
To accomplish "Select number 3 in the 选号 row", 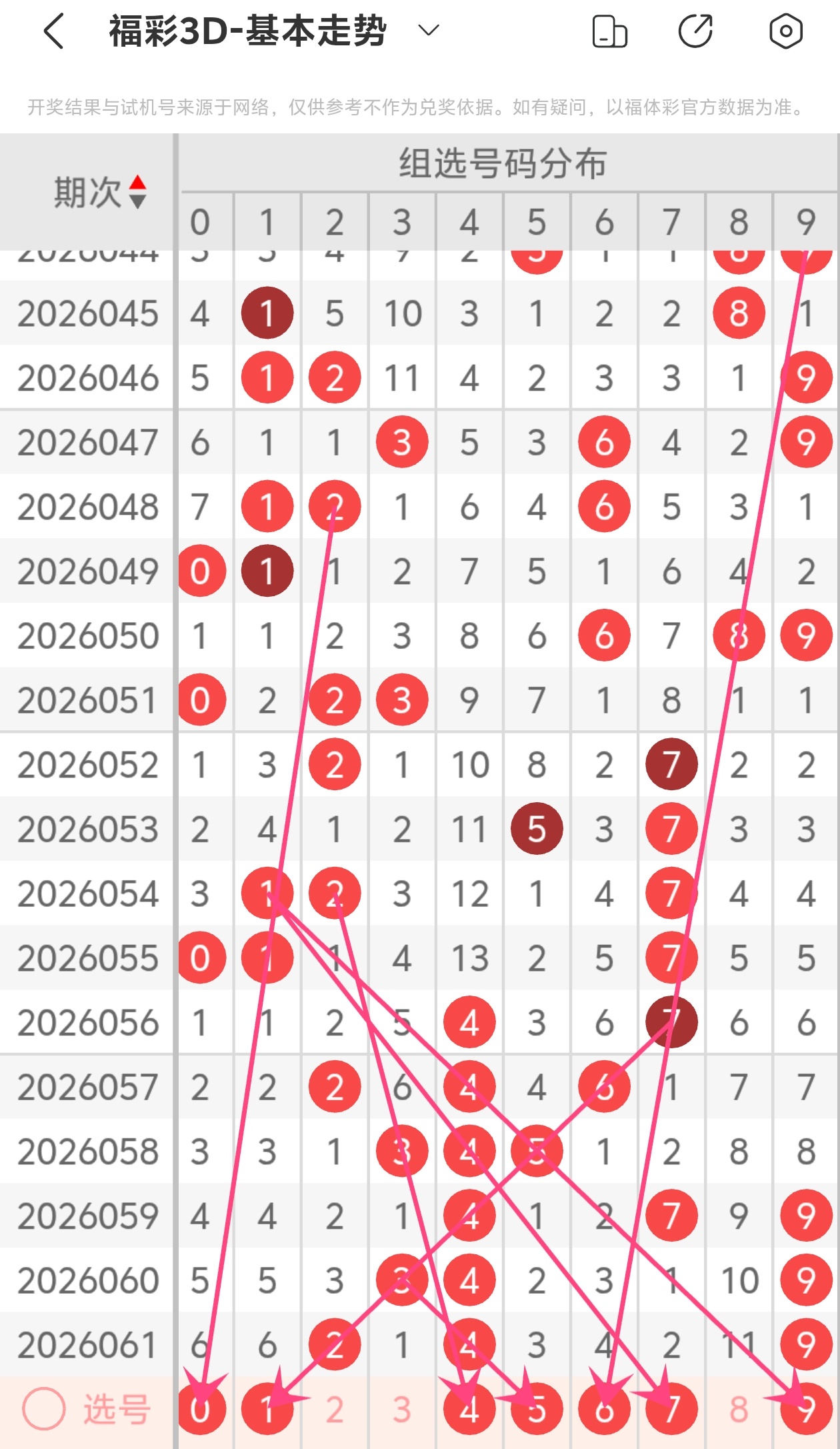I will (x=402, y=1409).
